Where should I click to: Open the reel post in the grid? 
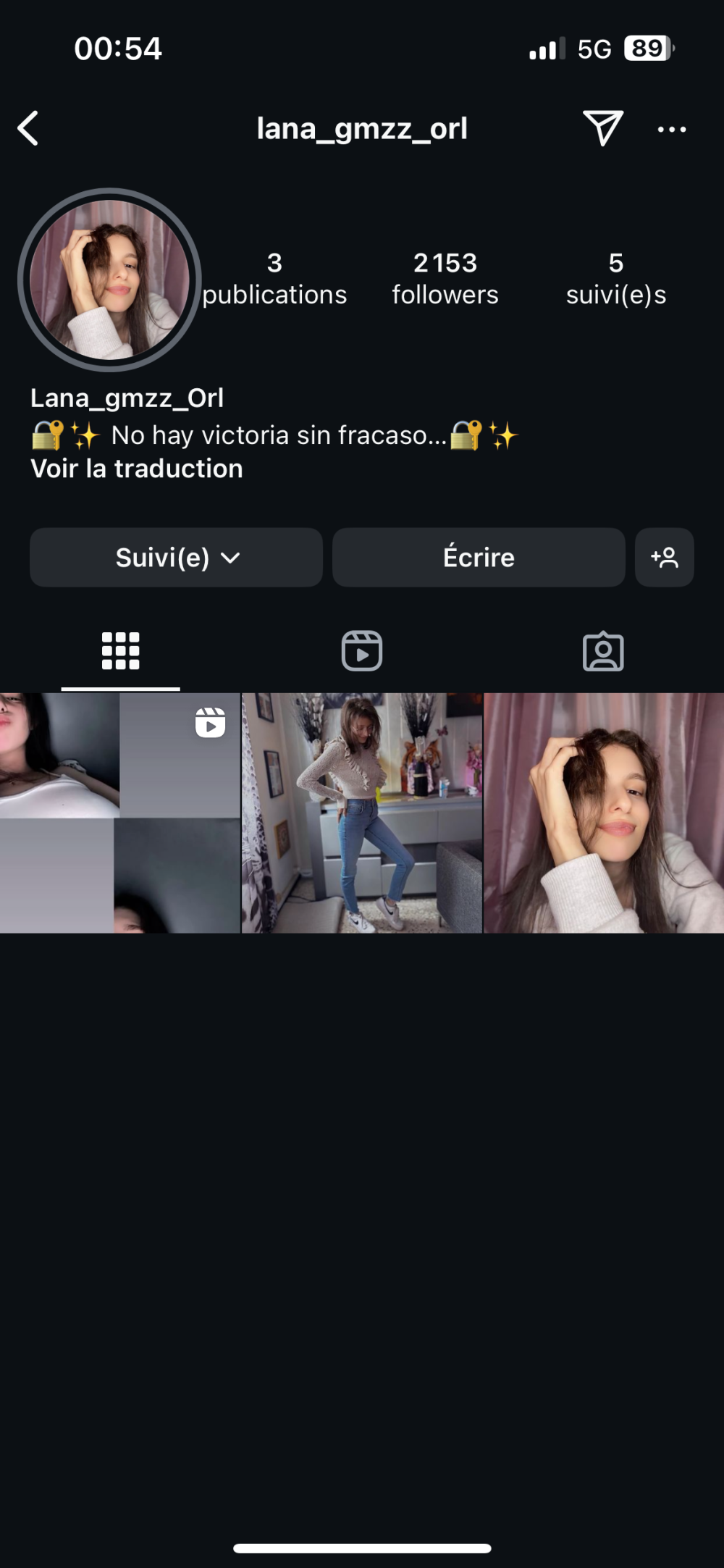click(x=119, y=813)
